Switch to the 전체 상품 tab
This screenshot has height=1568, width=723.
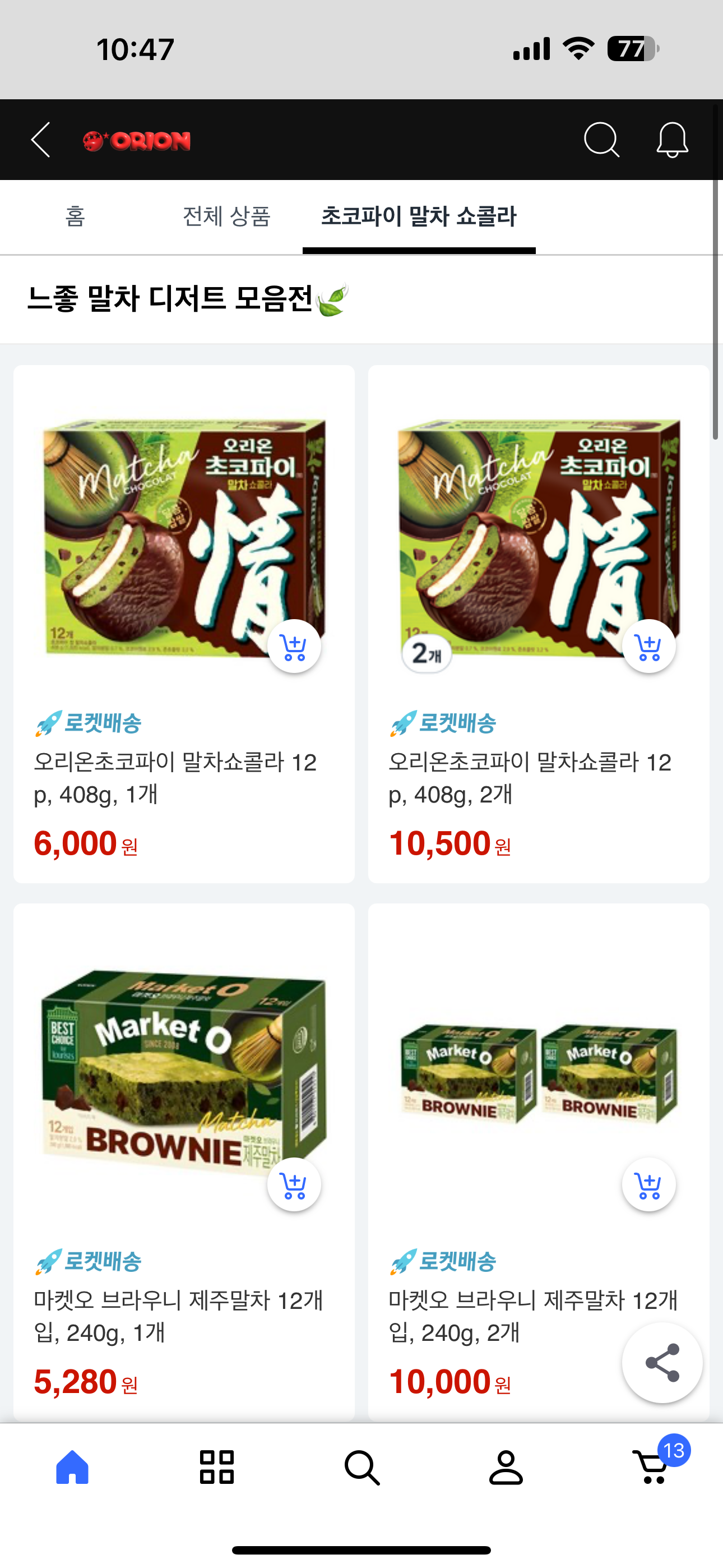(x=226, y=216)
